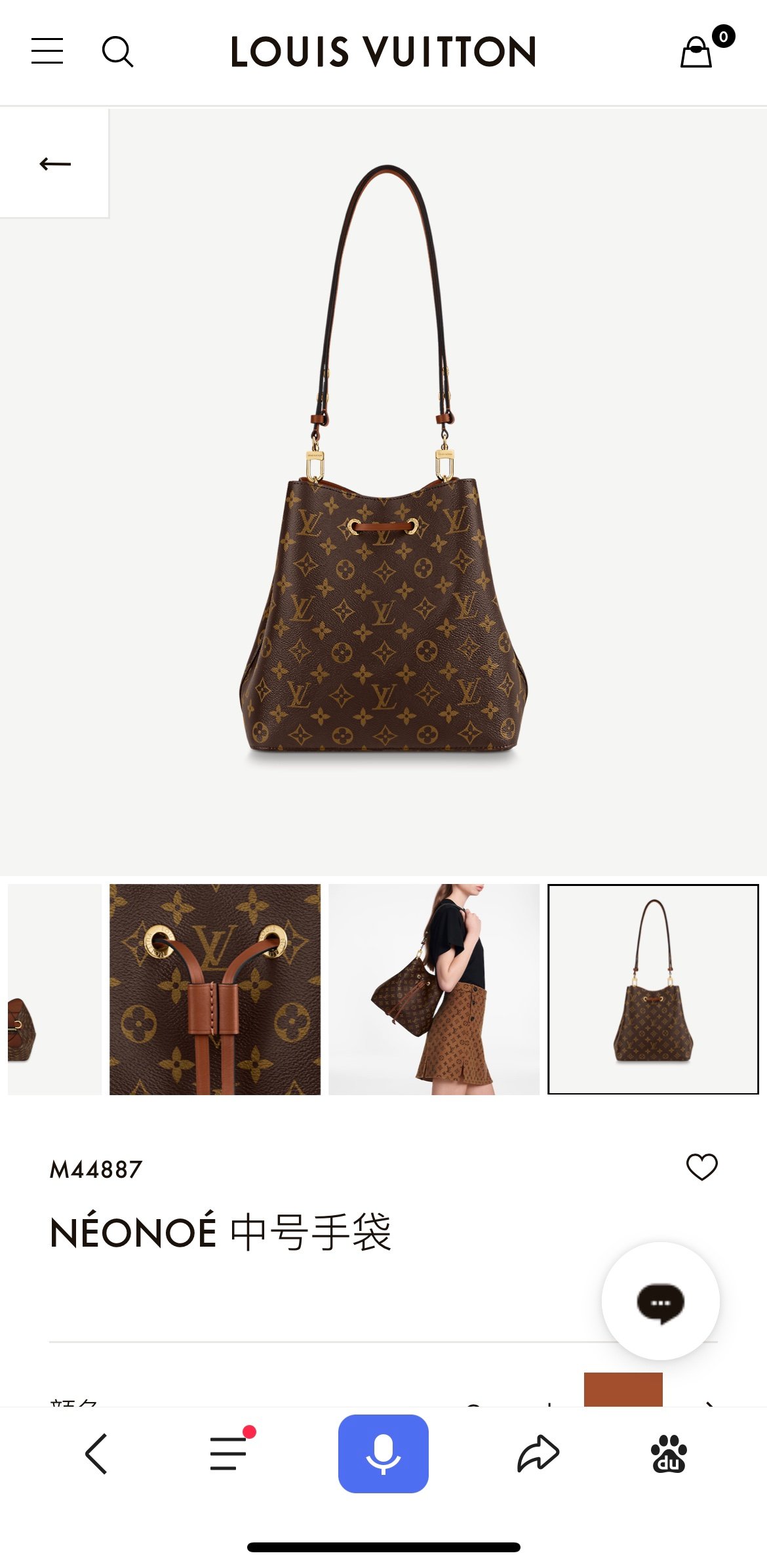View the partial side-view thumbnail

(x=55, y=989)
